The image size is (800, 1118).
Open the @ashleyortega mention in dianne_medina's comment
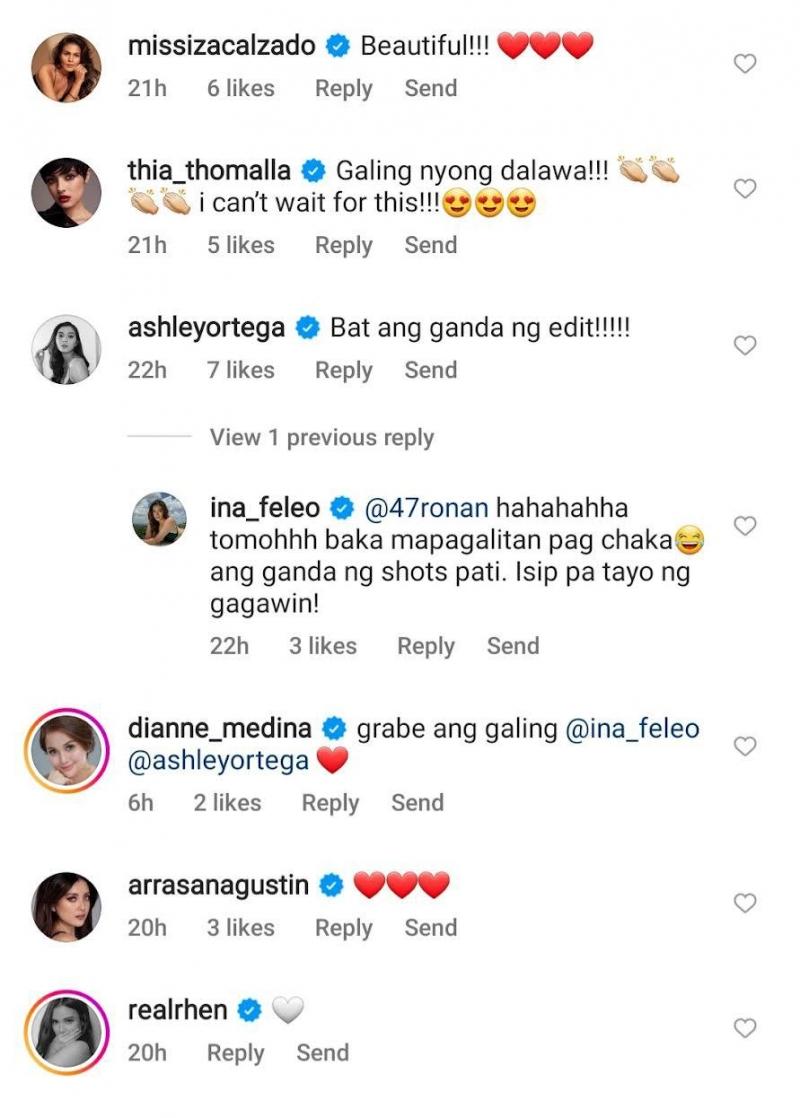218,761
